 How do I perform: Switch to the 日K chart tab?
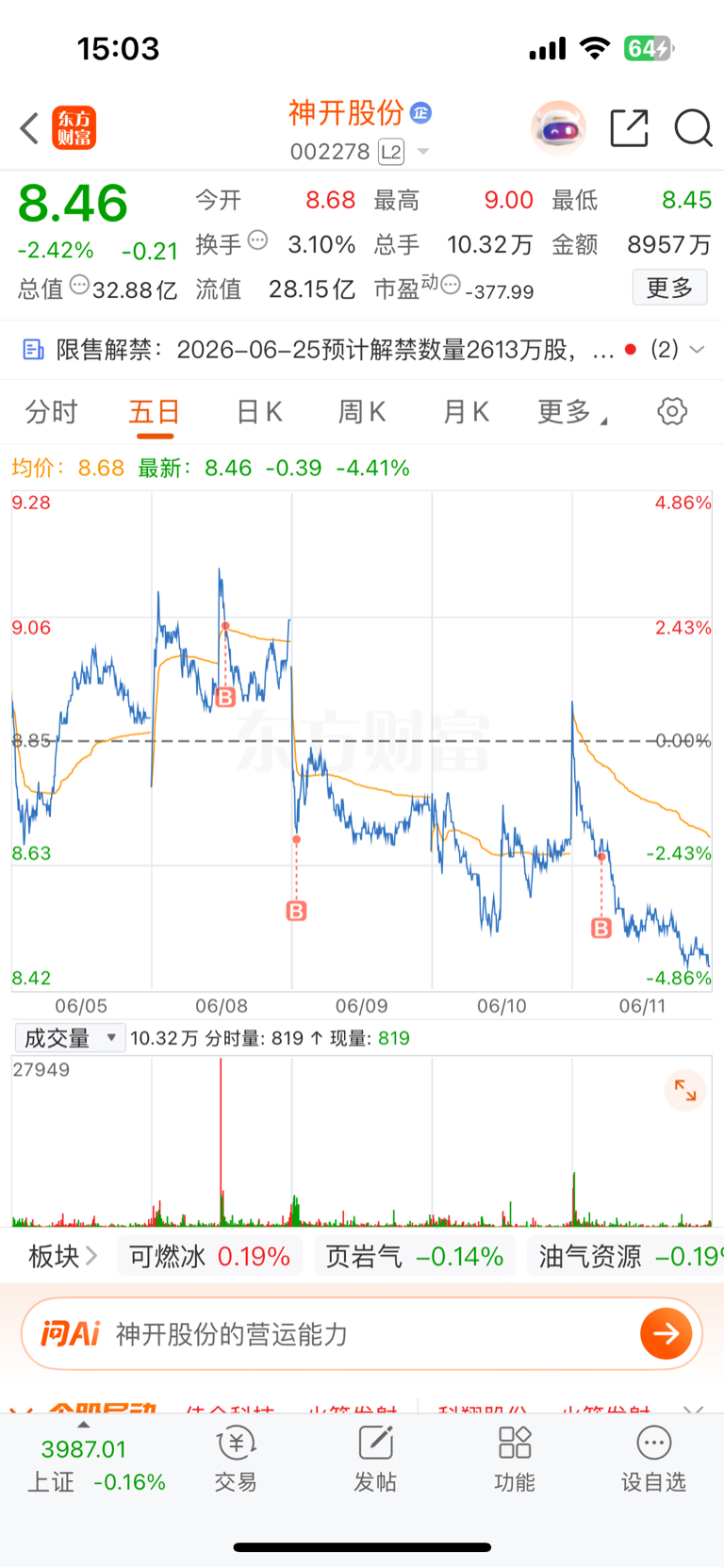click(259, 412)
